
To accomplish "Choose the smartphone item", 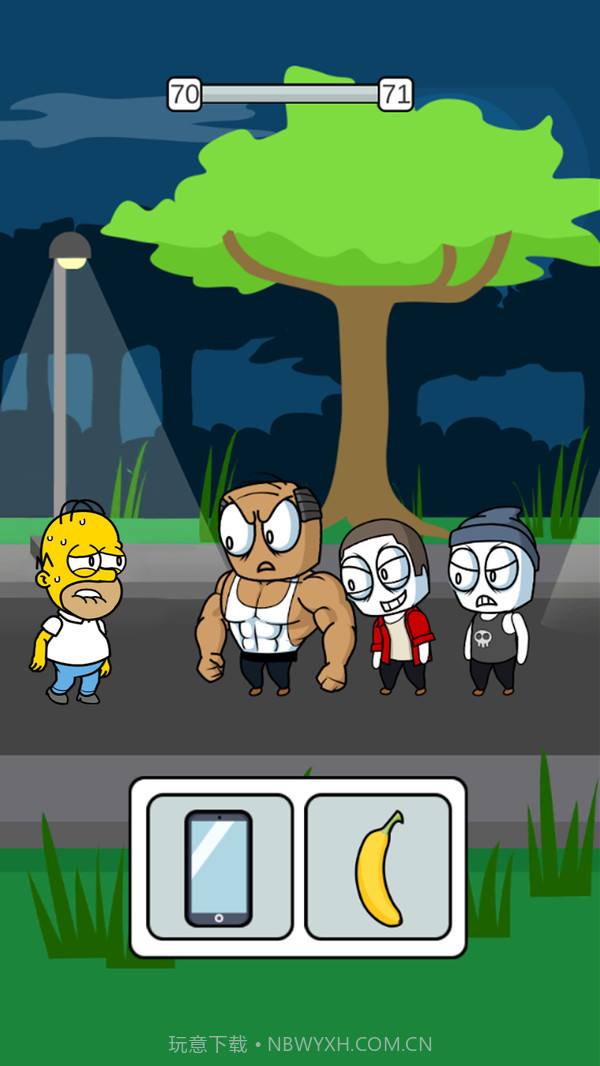I will tap(219, 867).
